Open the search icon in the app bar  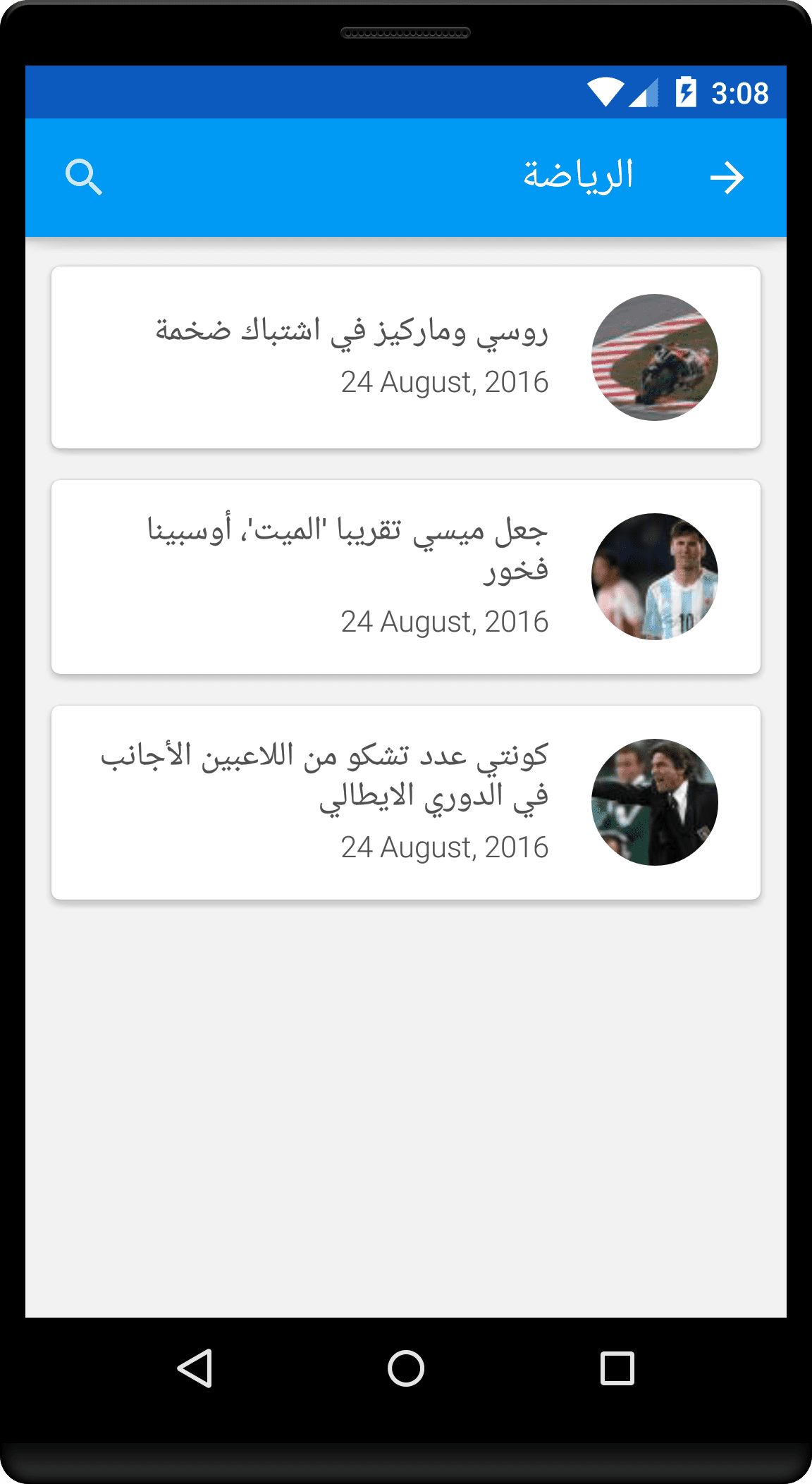(x=84, y=177)
